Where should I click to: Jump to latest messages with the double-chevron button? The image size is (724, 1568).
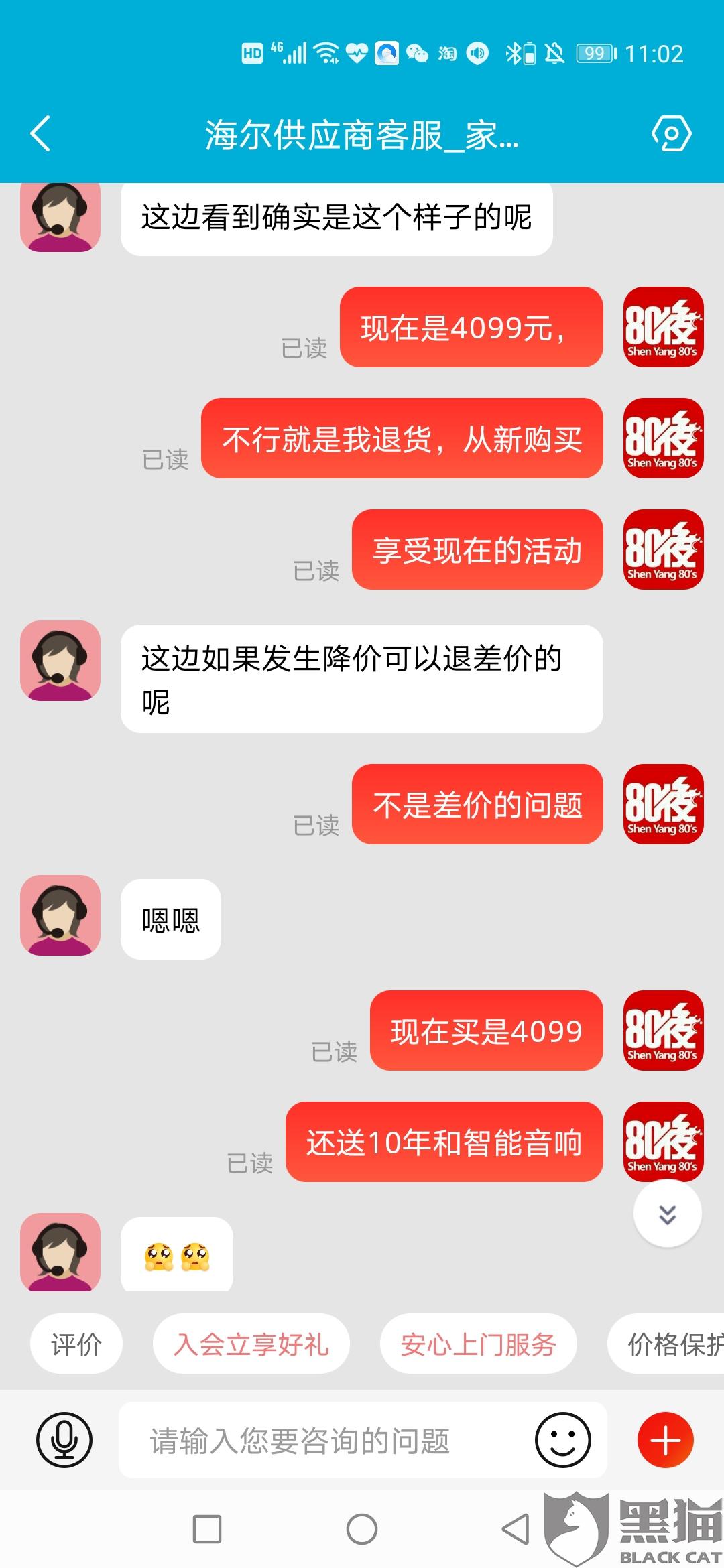pos(667,1214)
